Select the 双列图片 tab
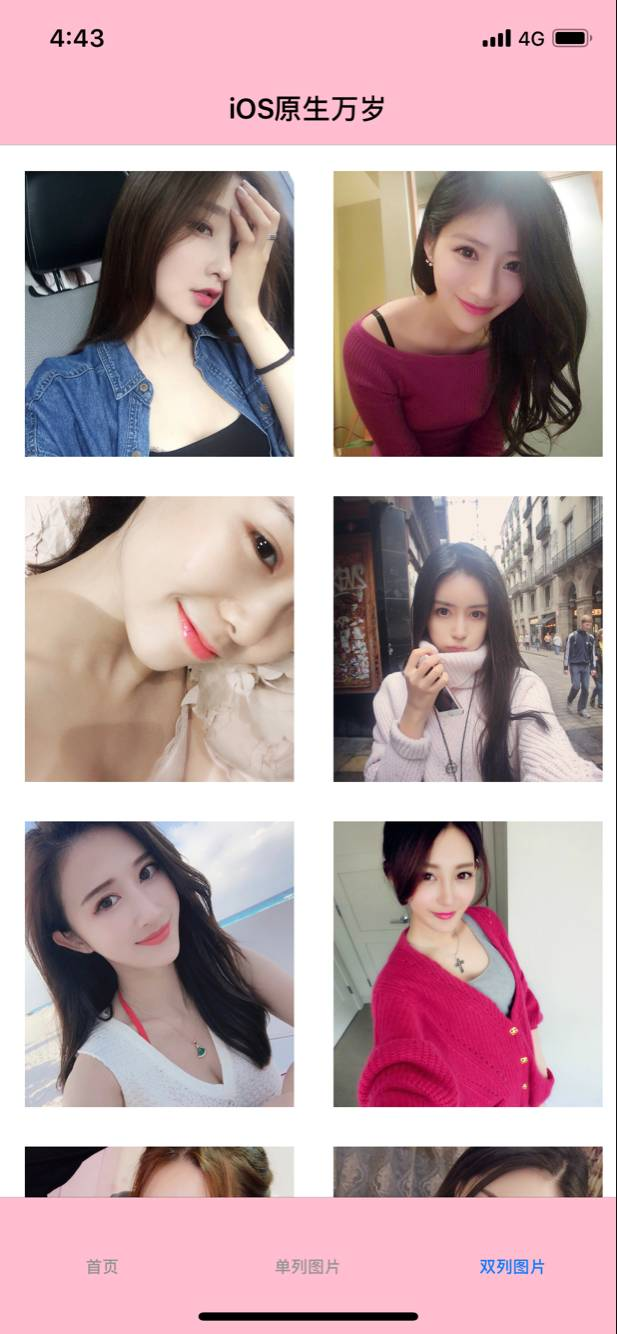 coord(512,1267)
